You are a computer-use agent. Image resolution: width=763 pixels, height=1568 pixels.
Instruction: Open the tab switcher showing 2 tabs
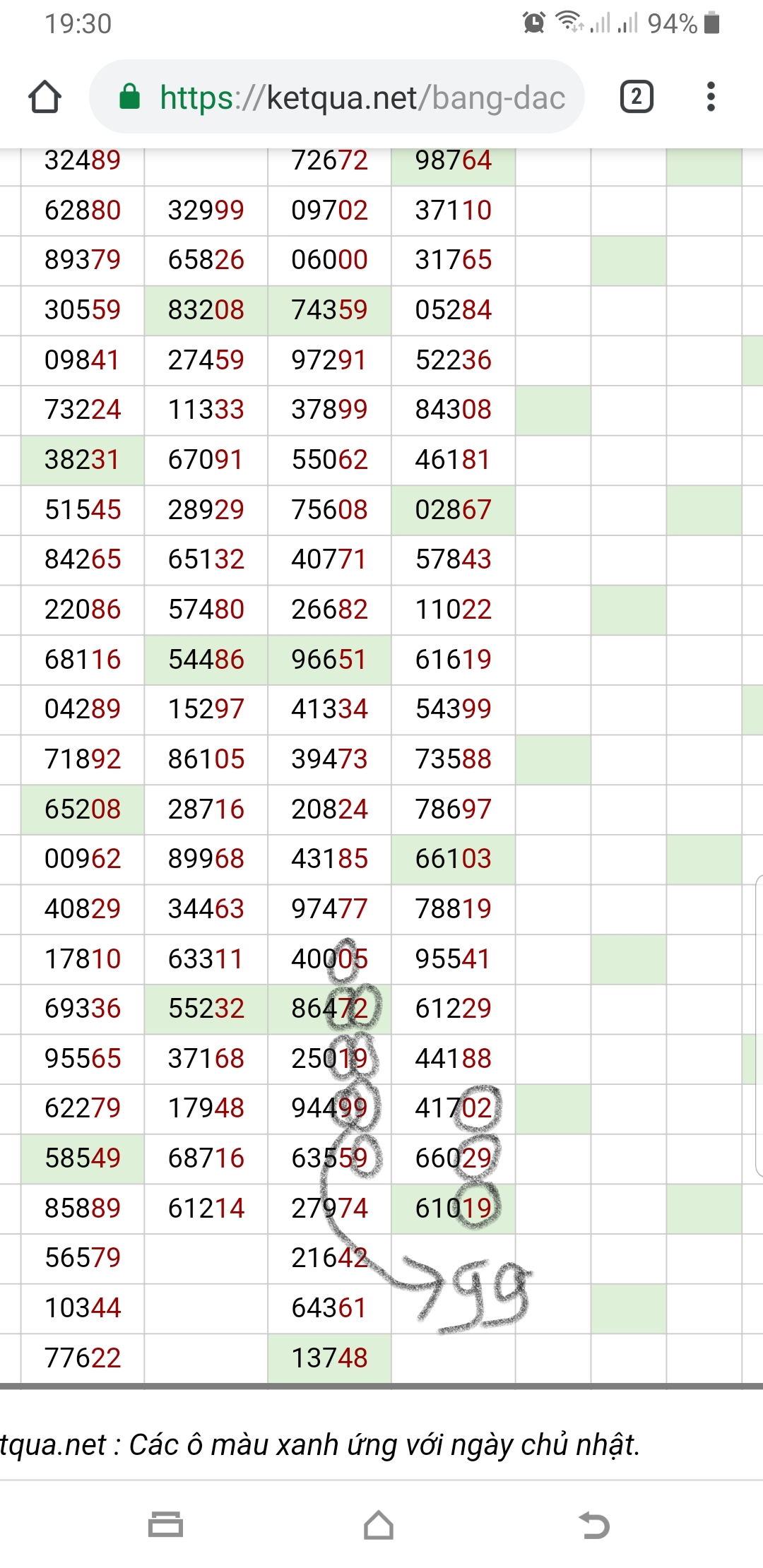tap(636, 97)
